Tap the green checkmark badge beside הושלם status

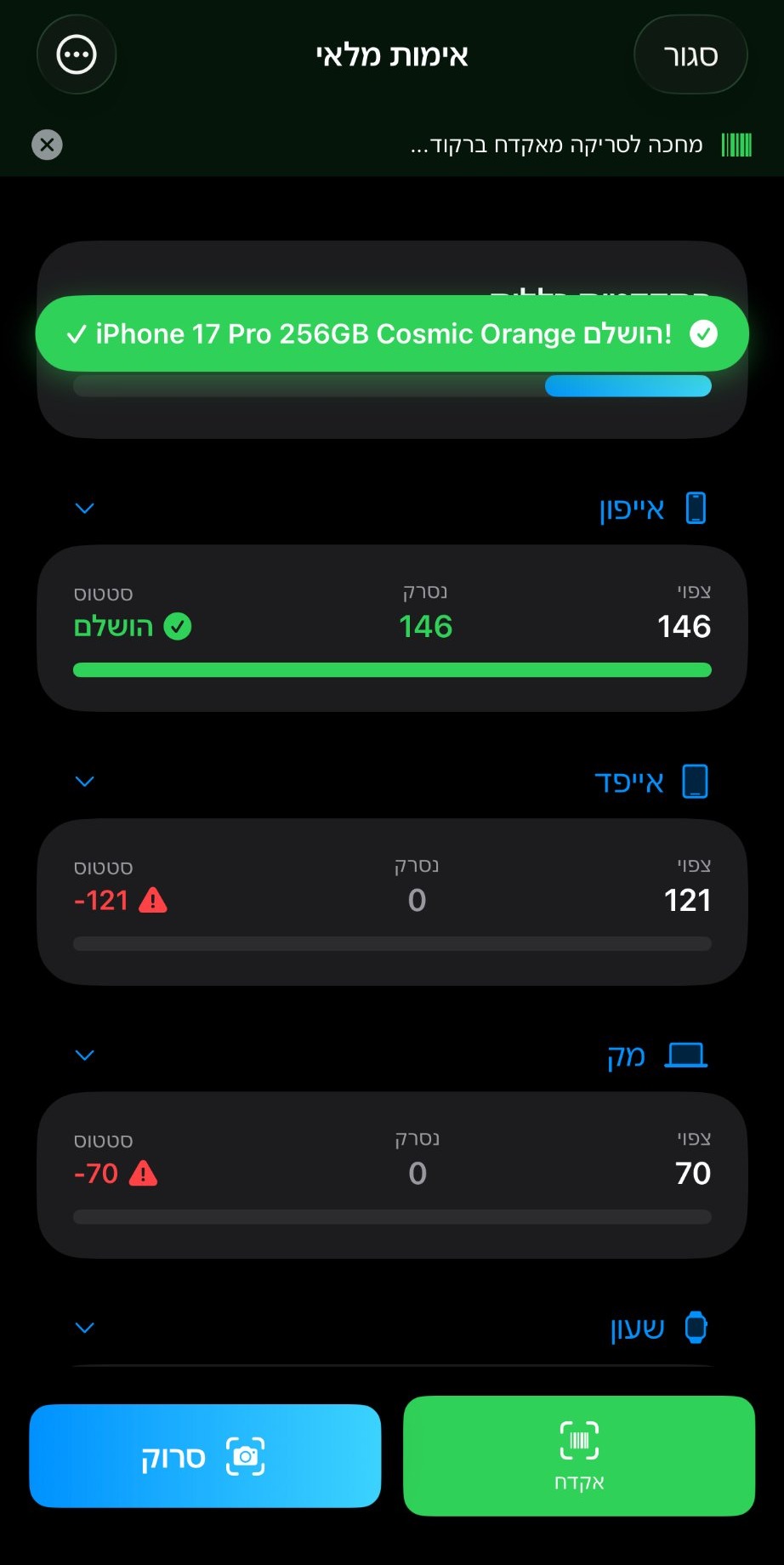(x=178, y=626)
